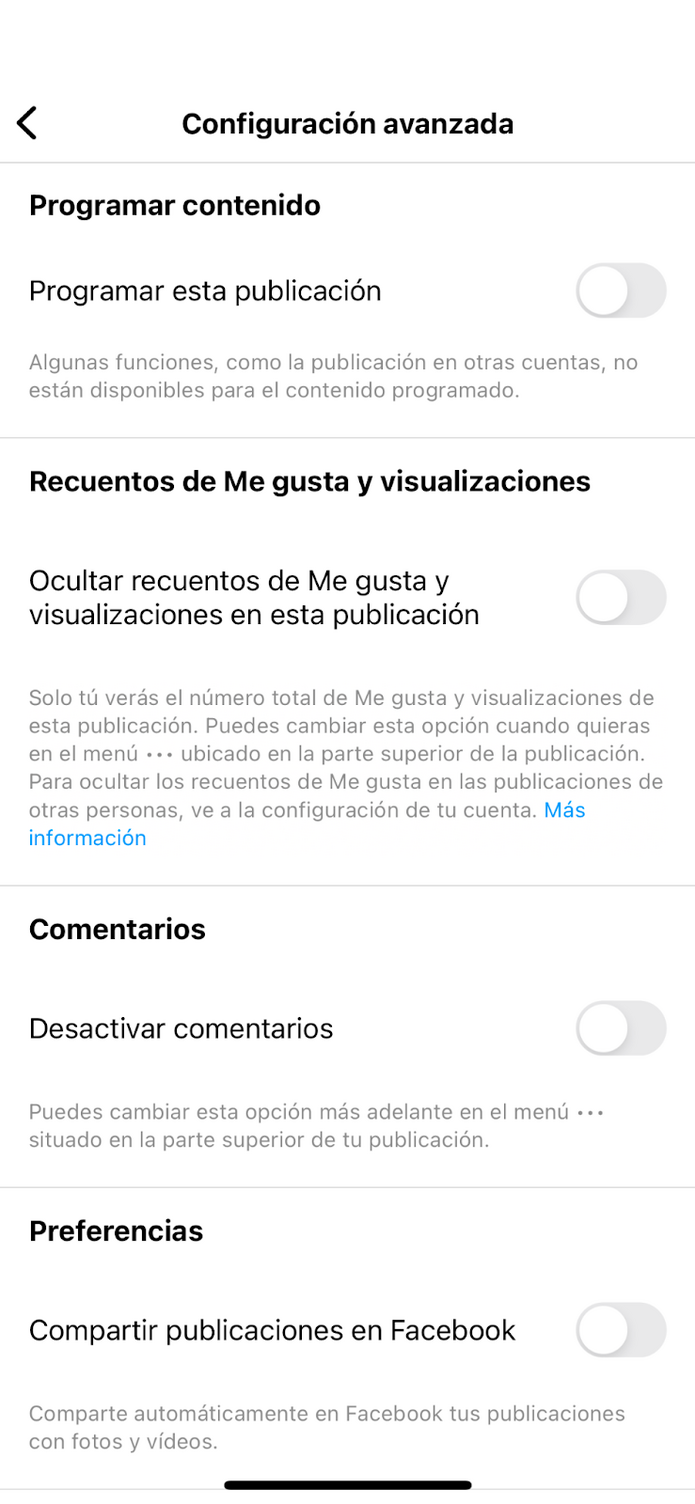Enable Programar esta publicación switch

tap(621, 291)
